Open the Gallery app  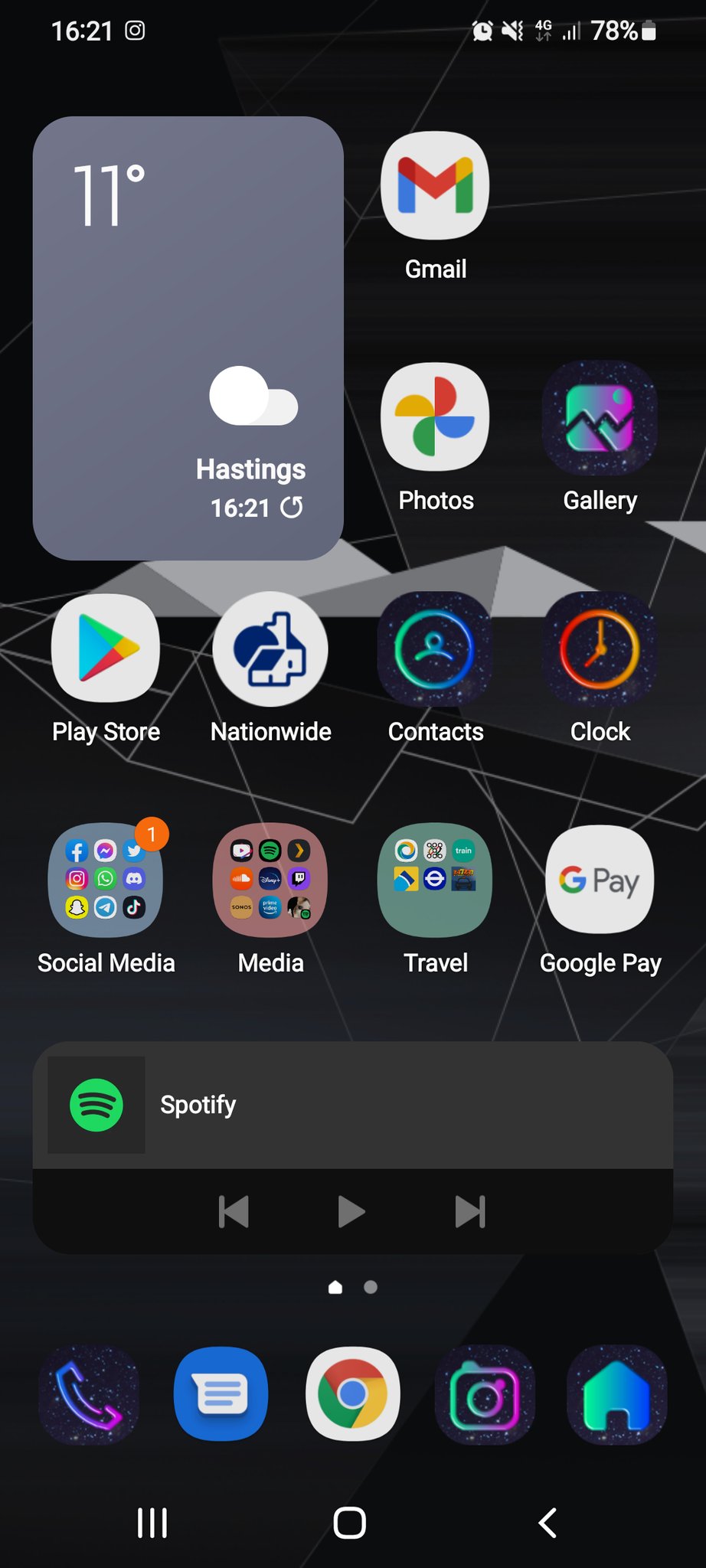click(600, 417)
